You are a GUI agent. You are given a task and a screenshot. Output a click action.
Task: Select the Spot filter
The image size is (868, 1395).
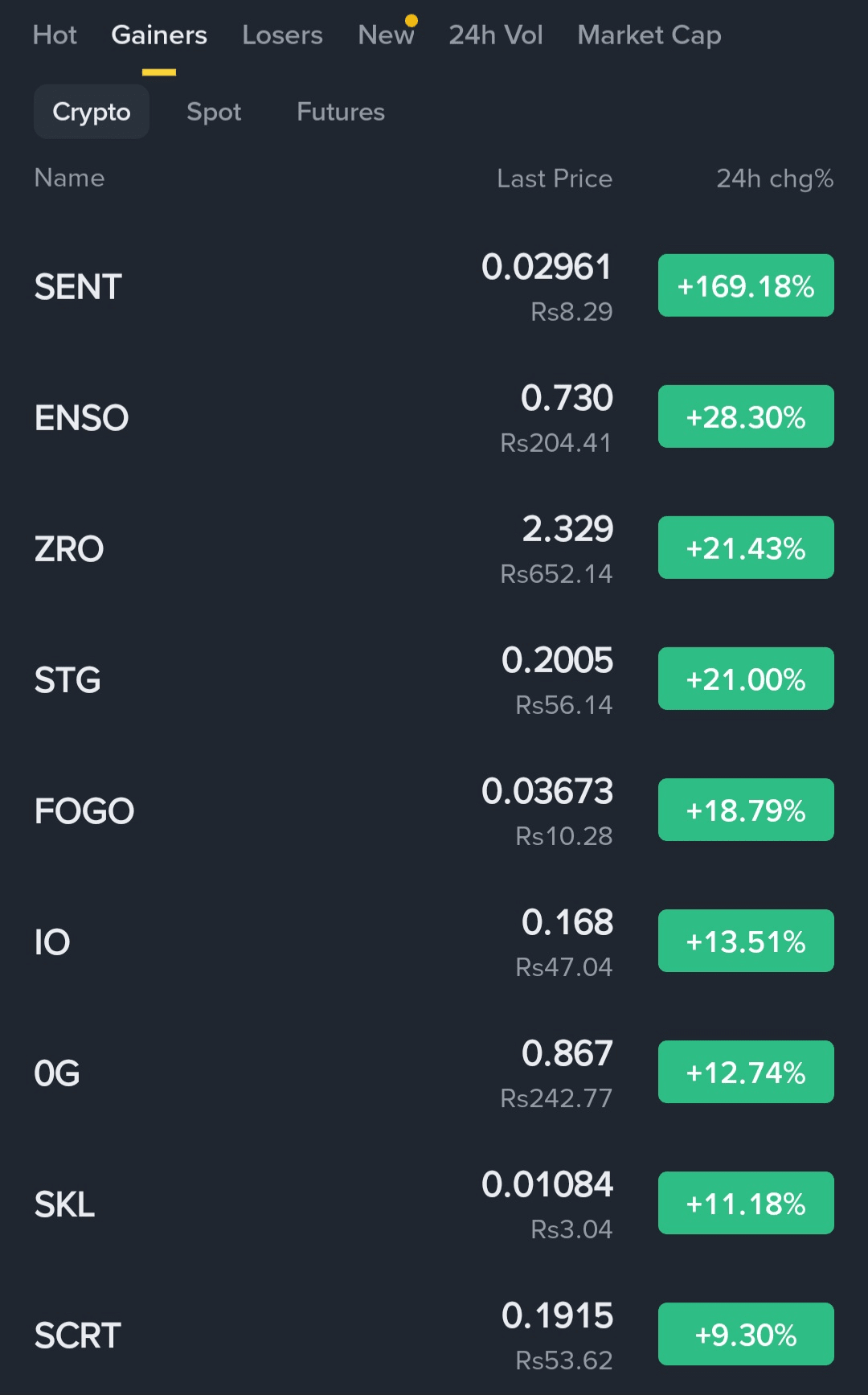pos(214,112)
